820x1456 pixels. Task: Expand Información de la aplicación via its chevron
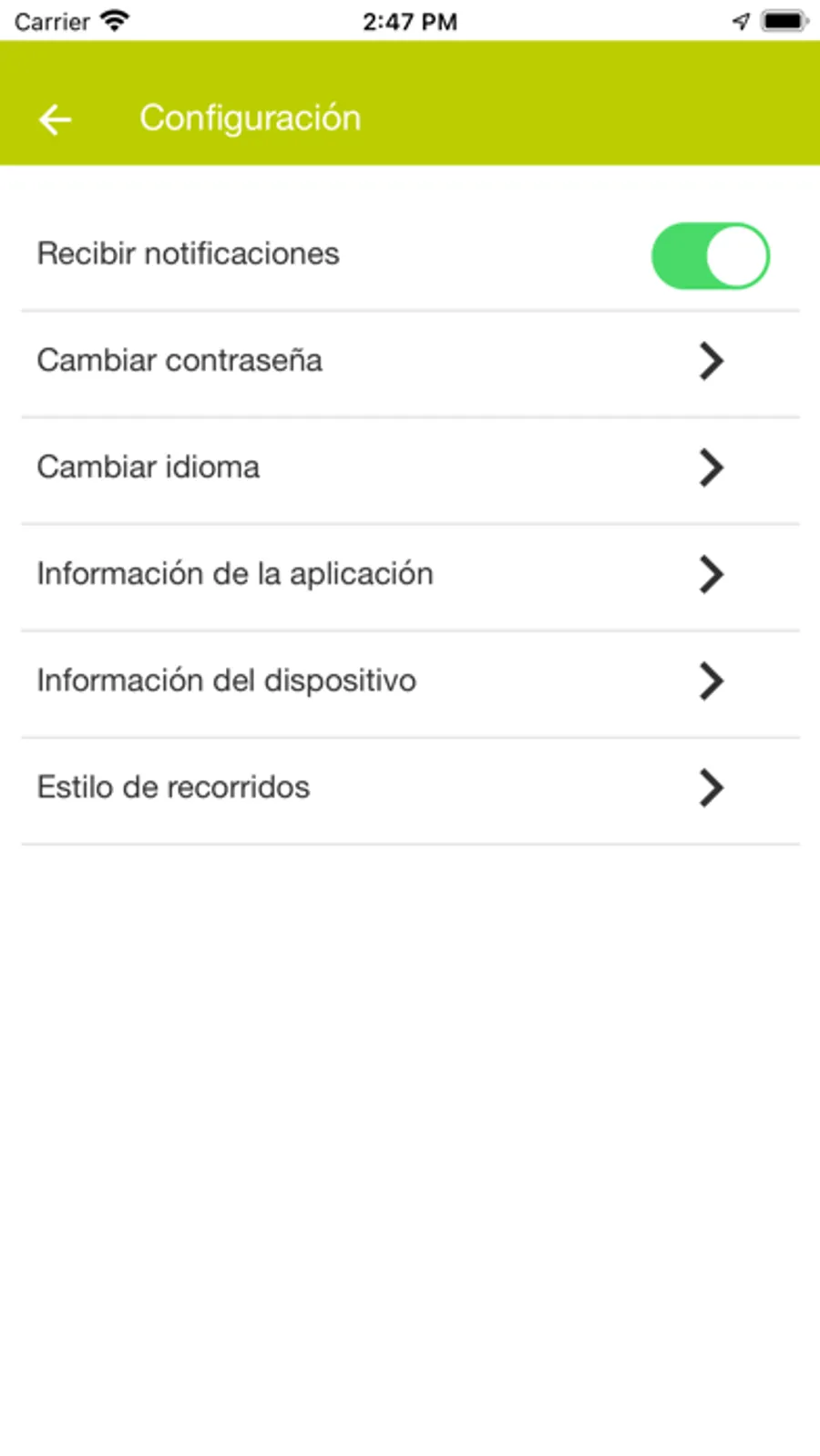(x=711, y=574)
